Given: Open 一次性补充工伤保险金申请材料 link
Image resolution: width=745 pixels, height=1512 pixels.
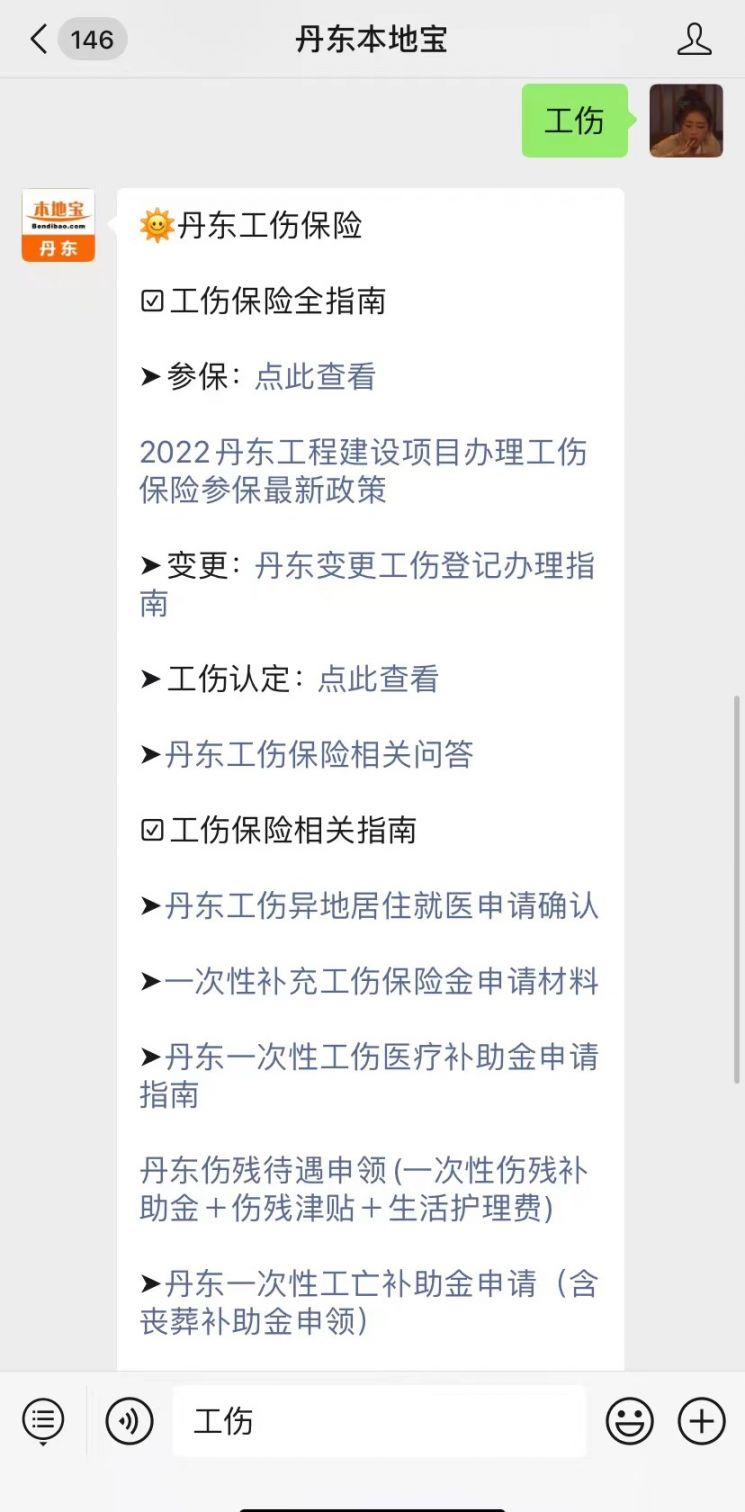Looking at the screenshot, I should coord(381,981).
